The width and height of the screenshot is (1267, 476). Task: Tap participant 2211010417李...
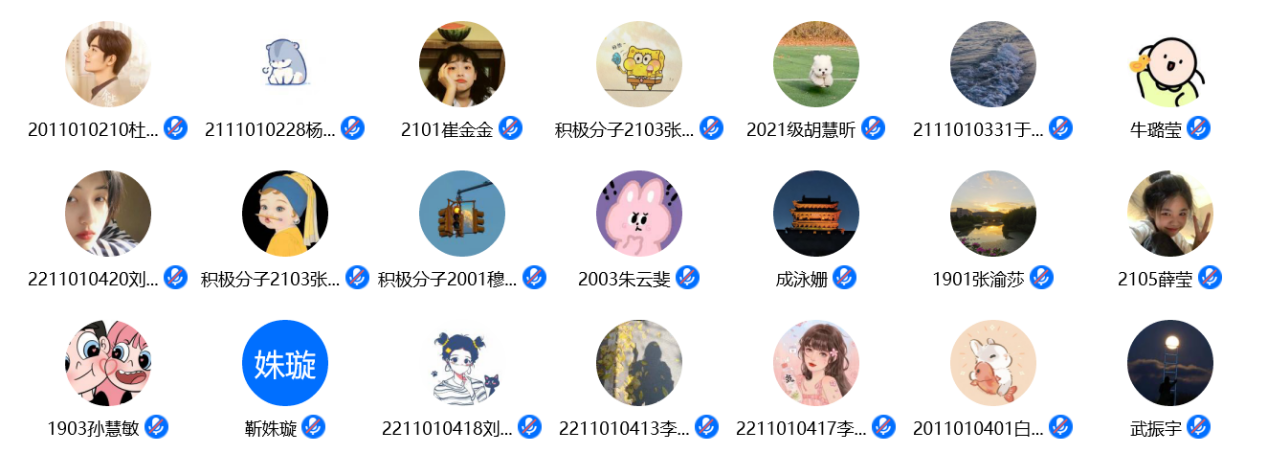click(x=816, y=363)
